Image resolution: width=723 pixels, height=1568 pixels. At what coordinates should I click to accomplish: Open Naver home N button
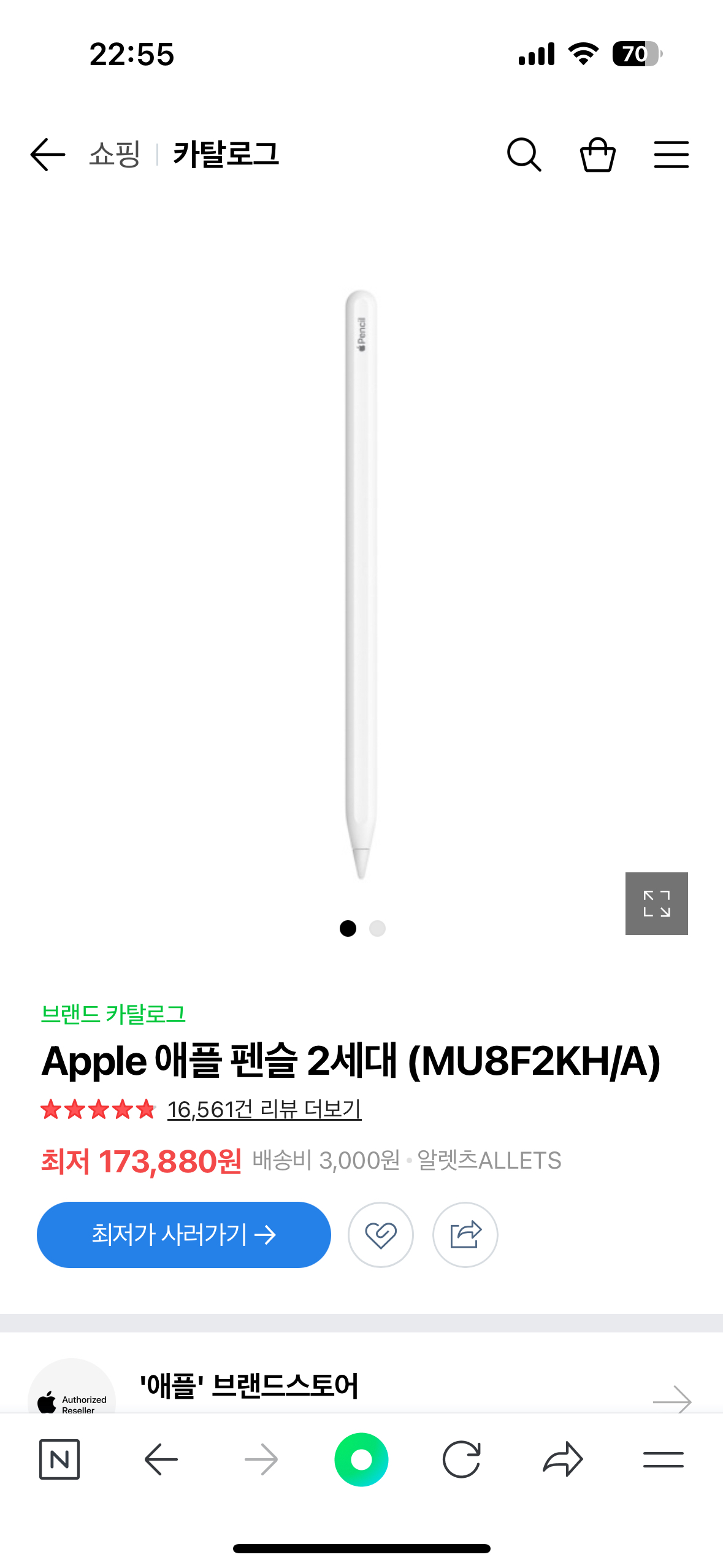tap(59, 1459)
